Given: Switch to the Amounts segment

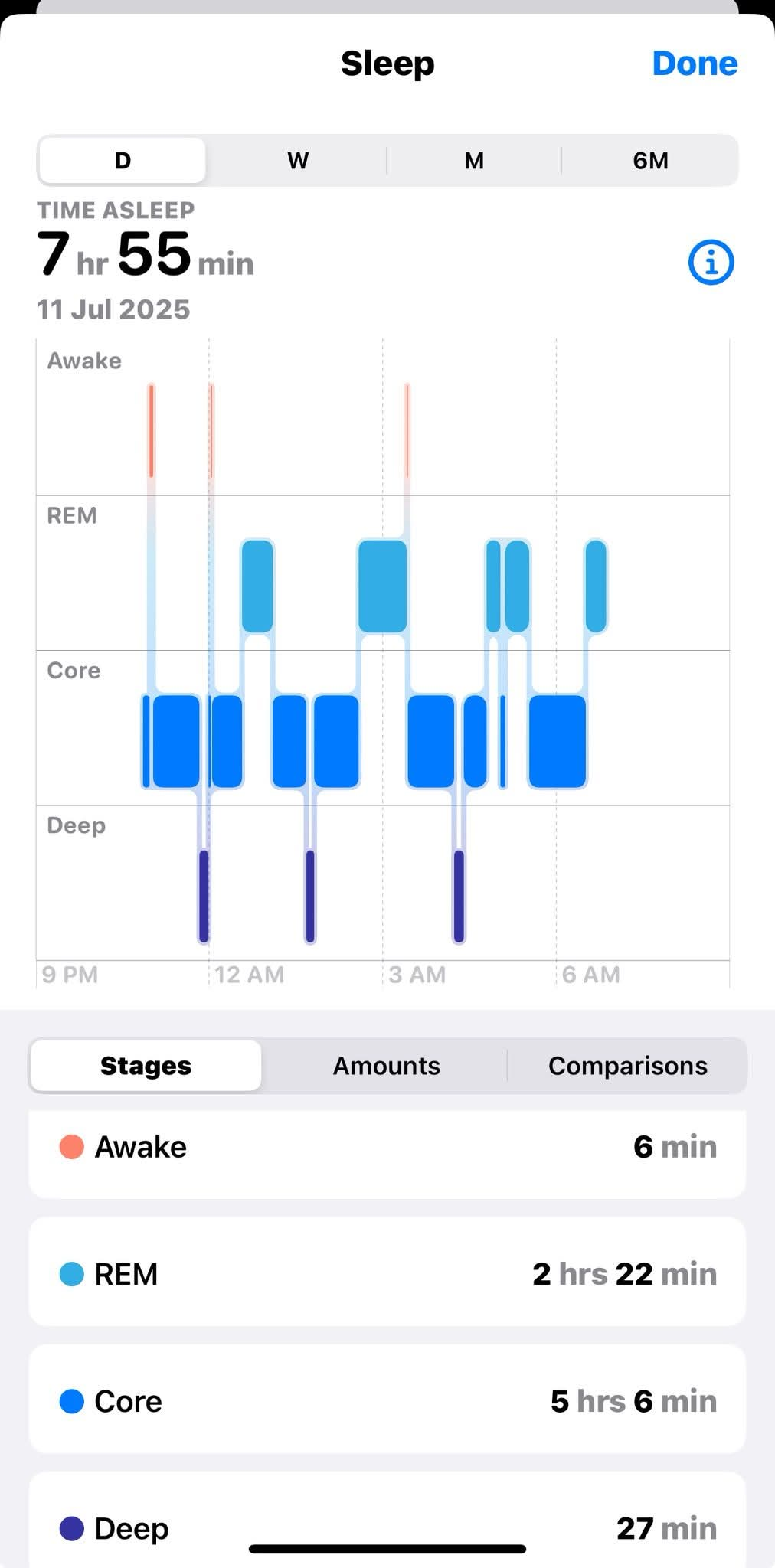Looking at the screenshot, I should (x=386, y=1066).
